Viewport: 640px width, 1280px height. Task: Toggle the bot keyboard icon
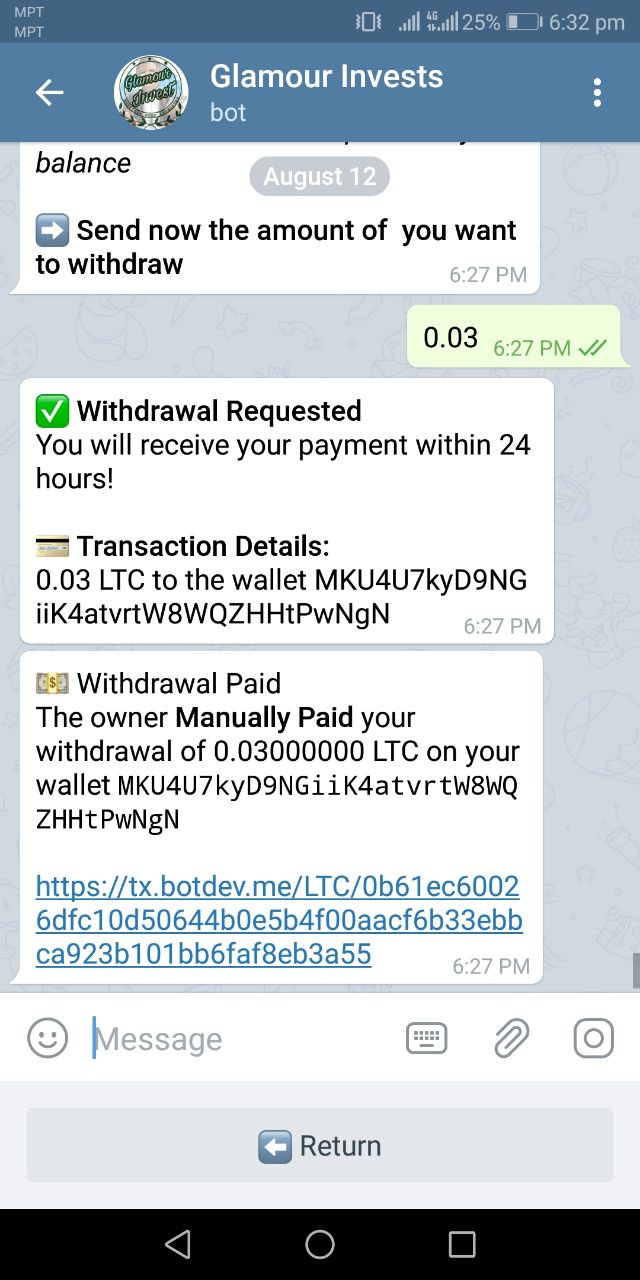coord(427,1038)
